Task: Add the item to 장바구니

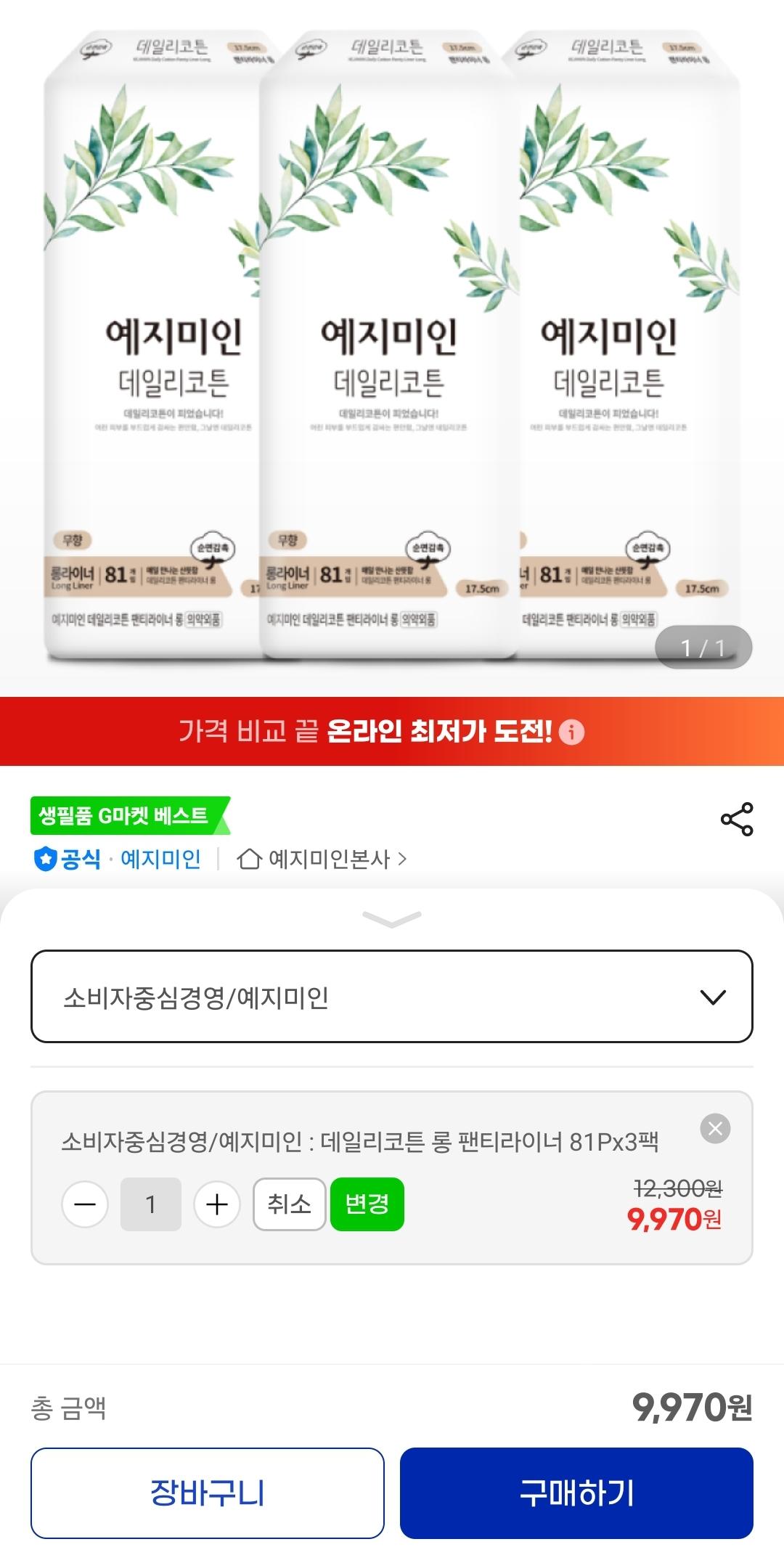Action: click(x=208, y=1493)
